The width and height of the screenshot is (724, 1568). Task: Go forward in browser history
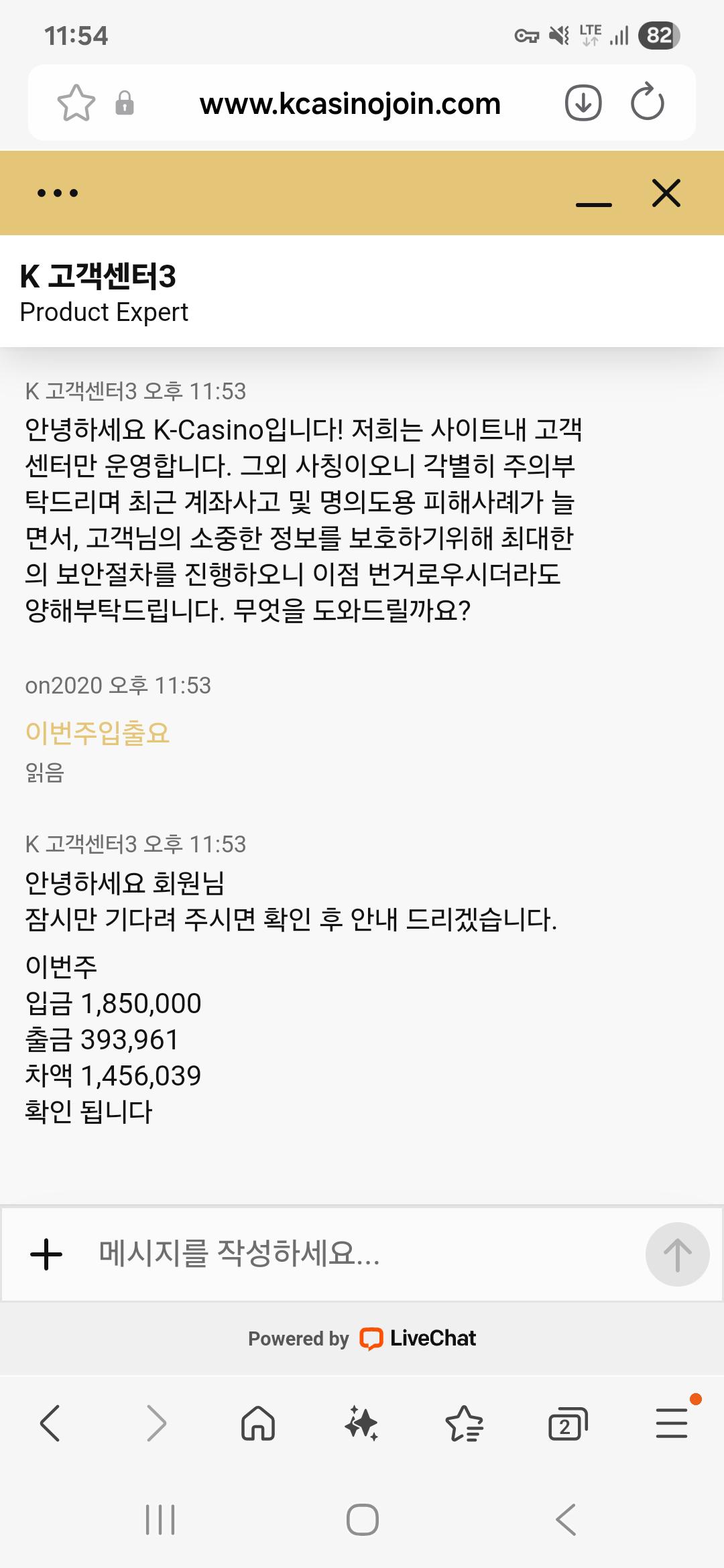[x=156, y=1423]
